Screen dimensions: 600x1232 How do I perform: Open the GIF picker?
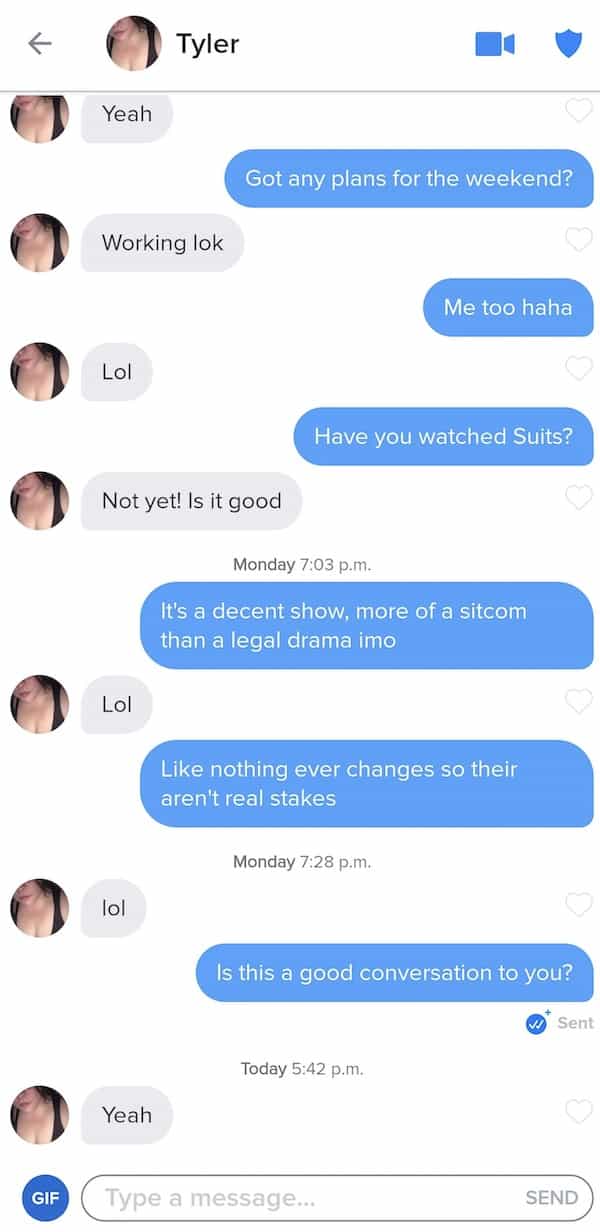pos(45,1197)
